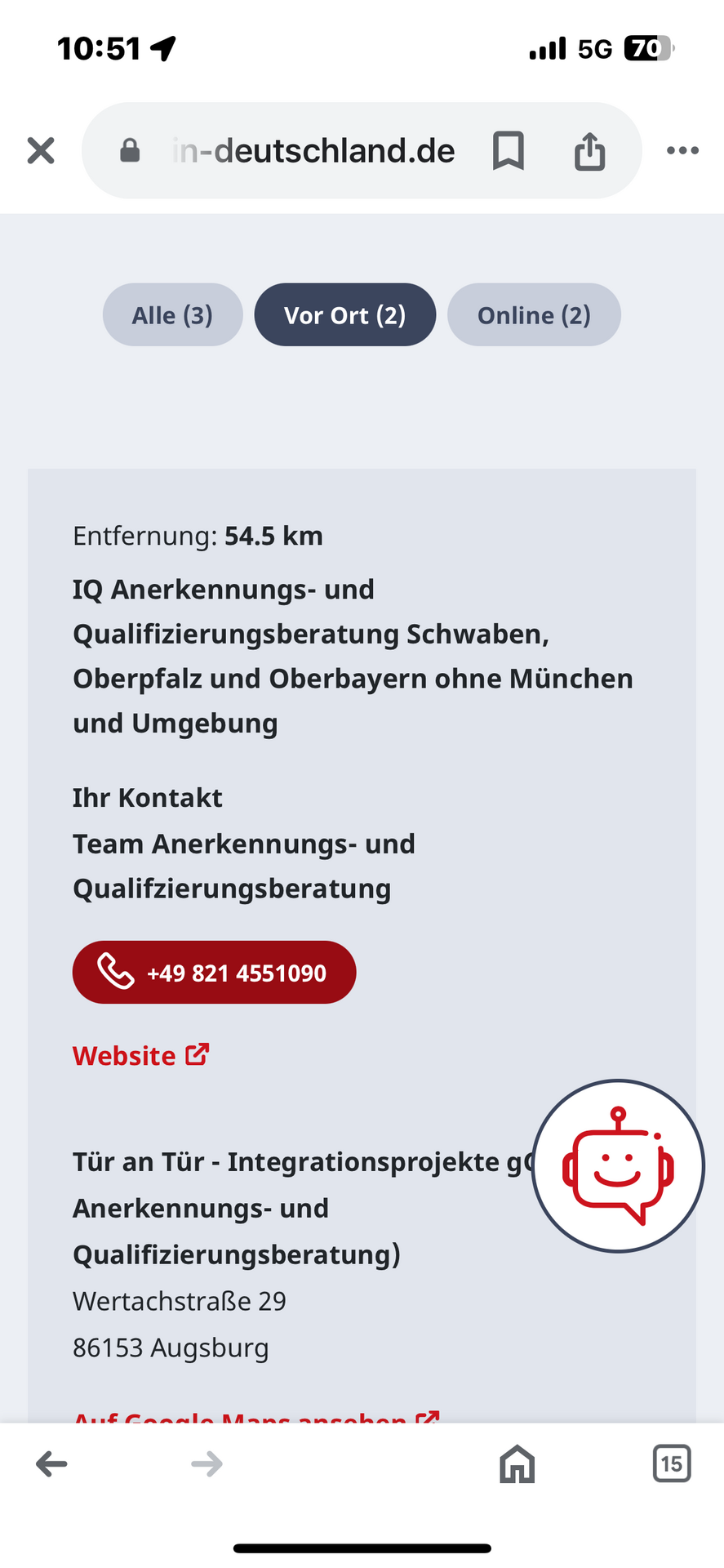
Task: Select the Vor Ort filter
Action: (344, 315)
